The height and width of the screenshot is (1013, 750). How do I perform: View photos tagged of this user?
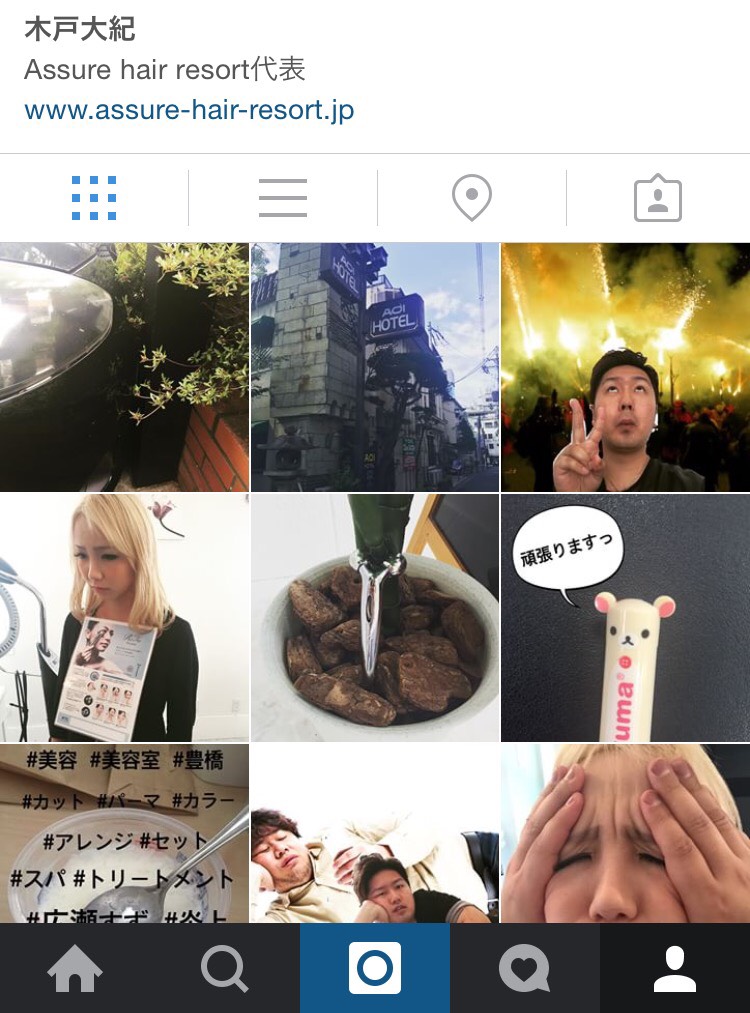point(657,198)
